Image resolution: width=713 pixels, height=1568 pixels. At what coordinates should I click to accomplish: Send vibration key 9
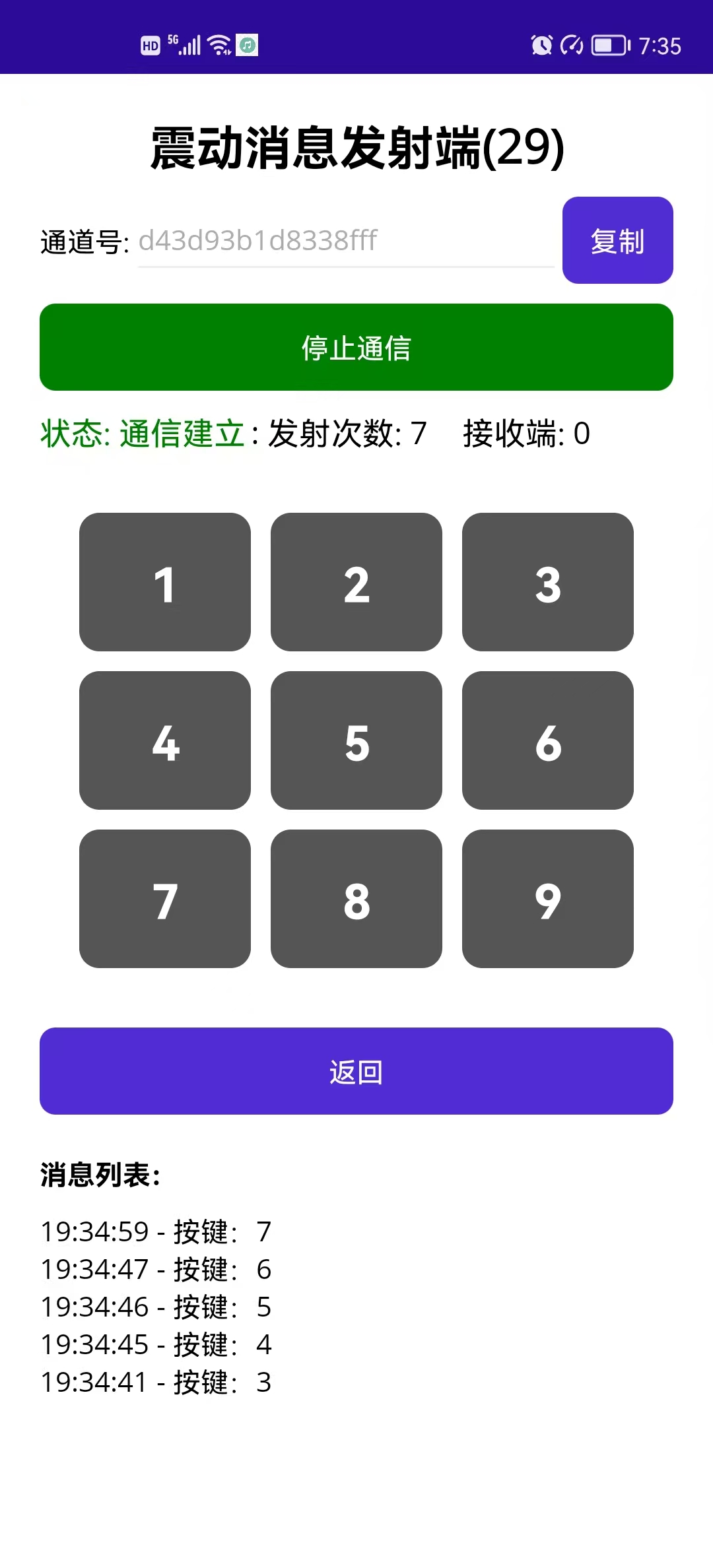click(x=548, y=899)
